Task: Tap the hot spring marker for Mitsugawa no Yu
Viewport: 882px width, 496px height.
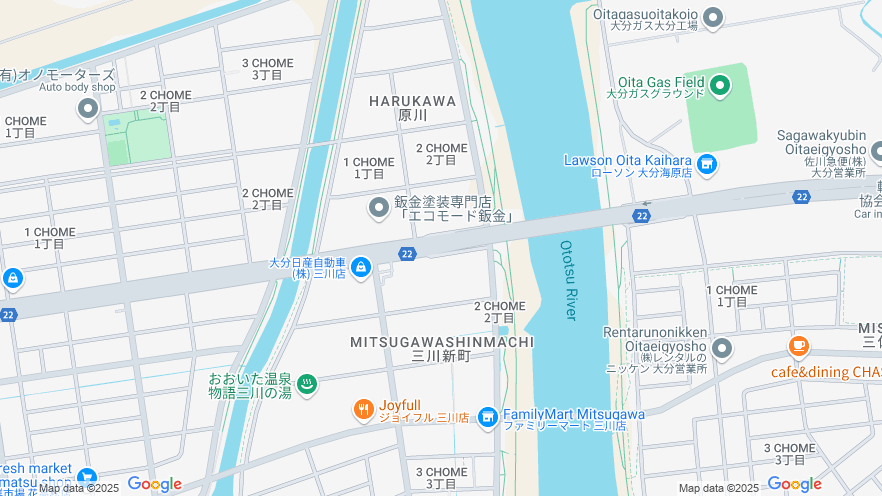Action: pos(308,384)
